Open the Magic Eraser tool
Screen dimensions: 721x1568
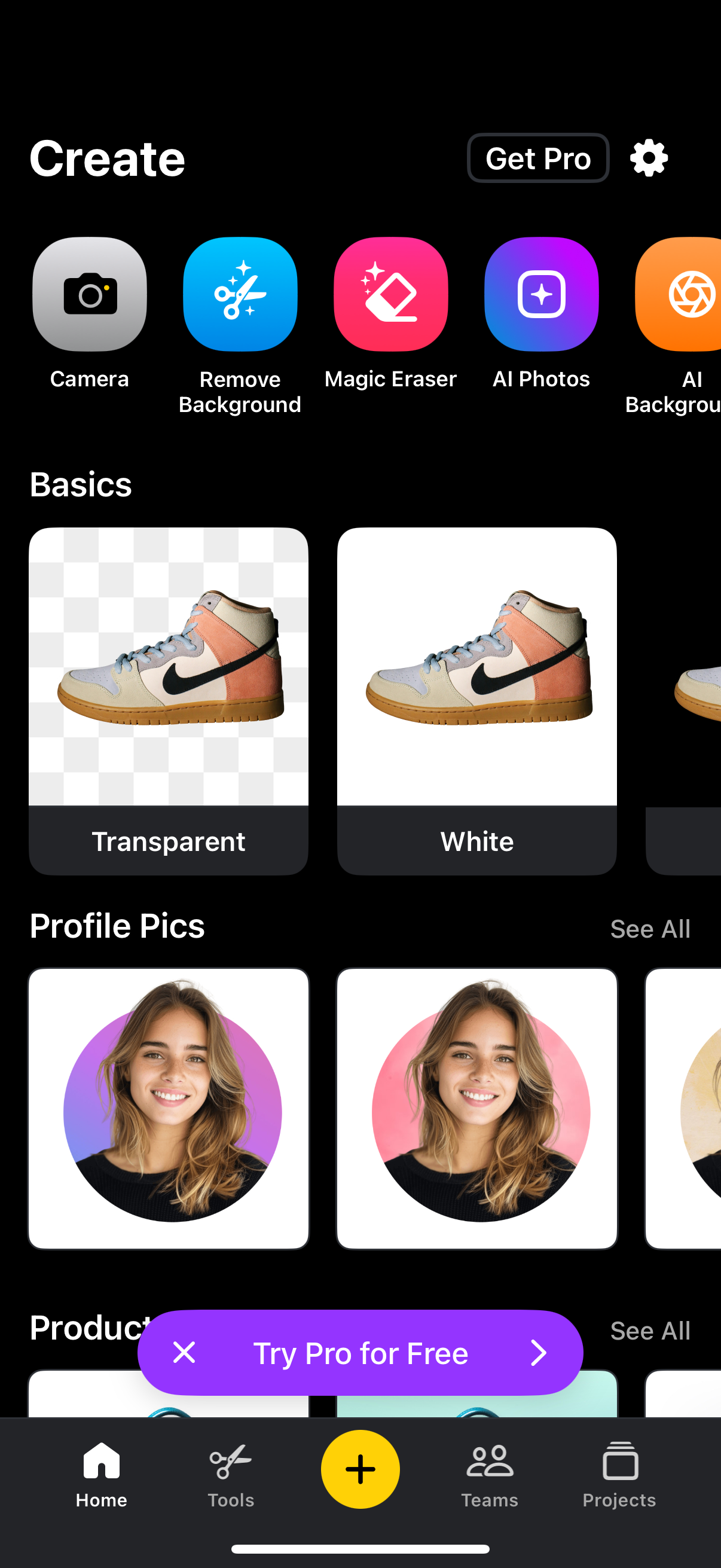390,295
